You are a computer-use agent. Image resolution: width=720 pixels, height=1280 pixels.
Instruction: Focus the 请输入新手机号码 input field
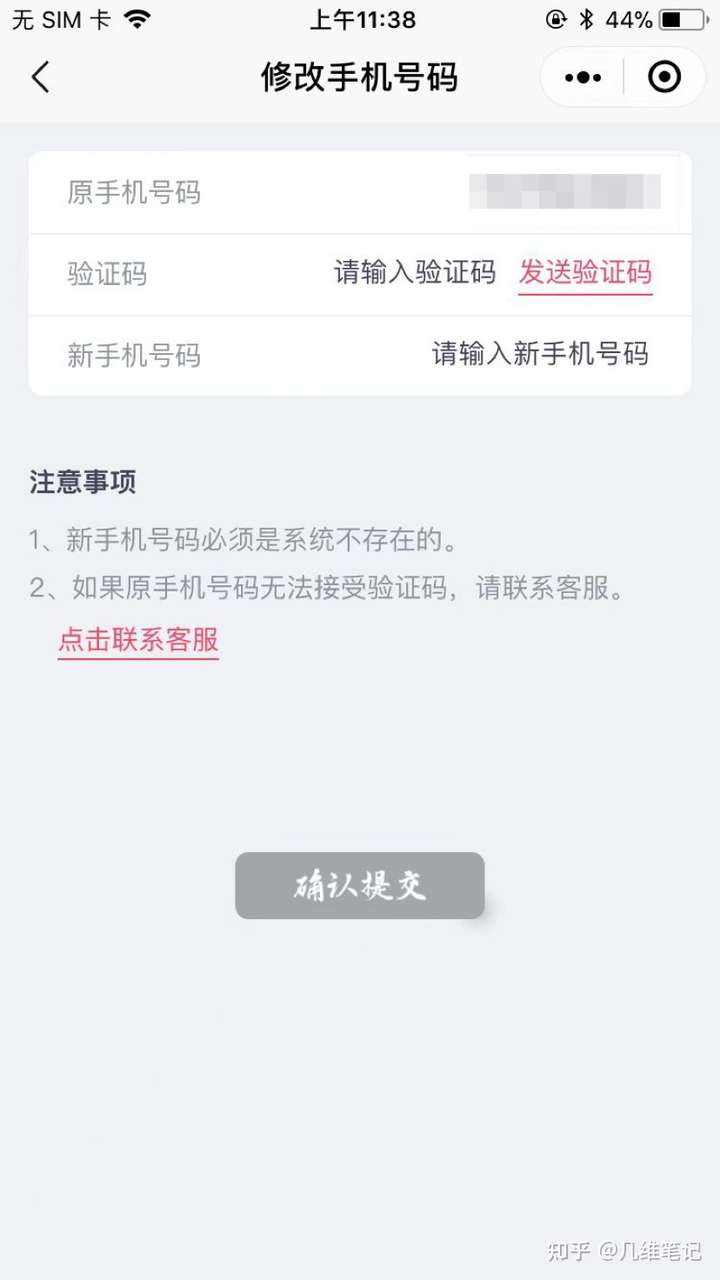[540, 353]
